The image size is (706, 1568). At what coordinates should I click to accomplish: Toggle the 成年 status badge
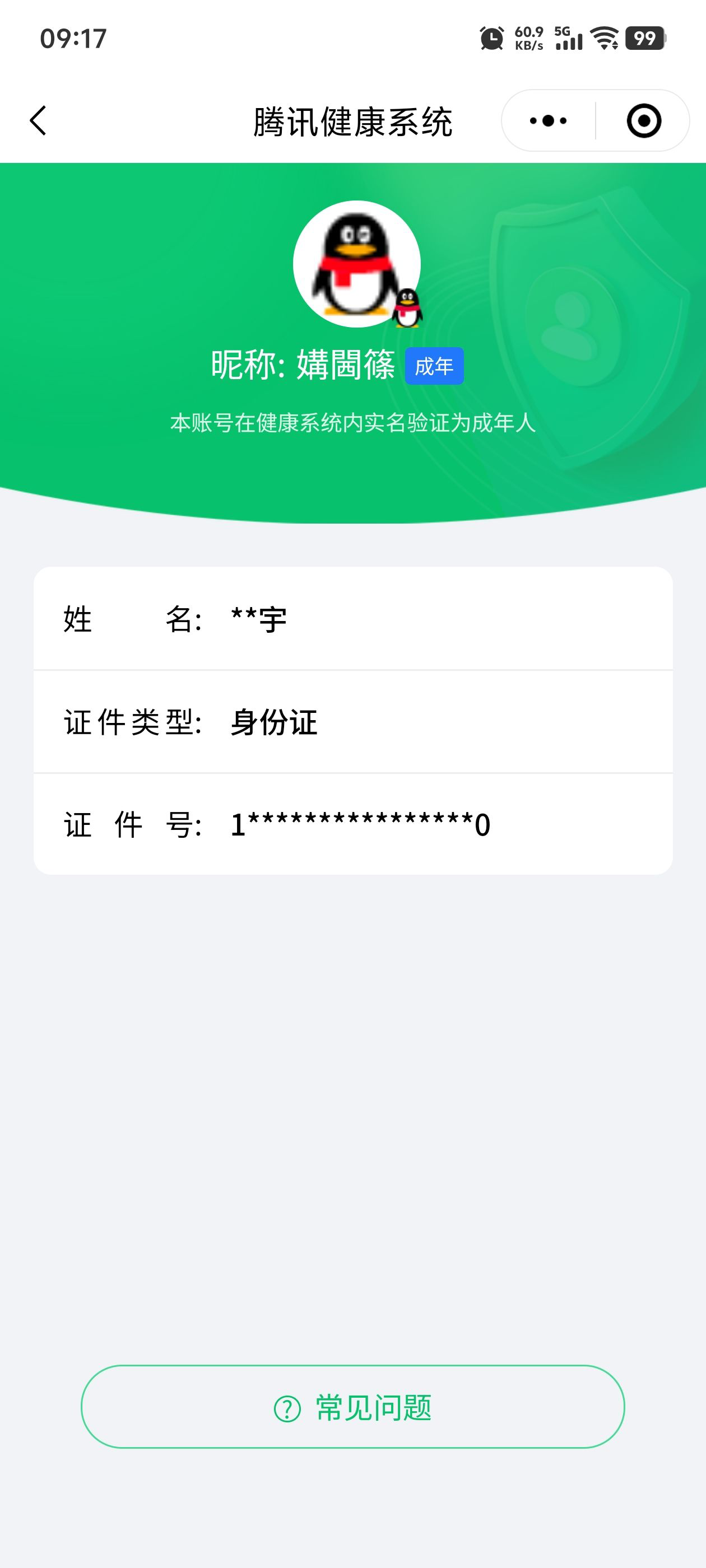point(435,366)
